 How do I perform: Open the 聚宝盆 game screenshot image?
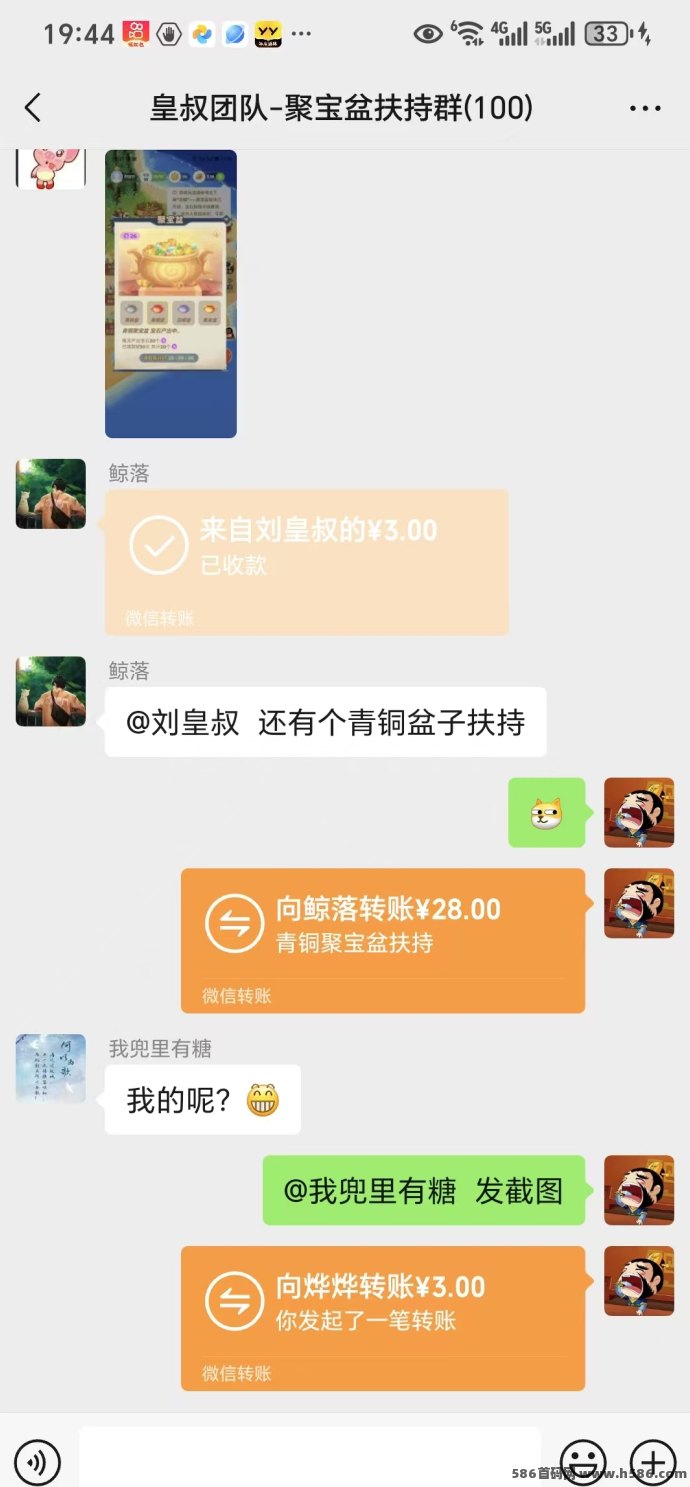tap(171, 294)
